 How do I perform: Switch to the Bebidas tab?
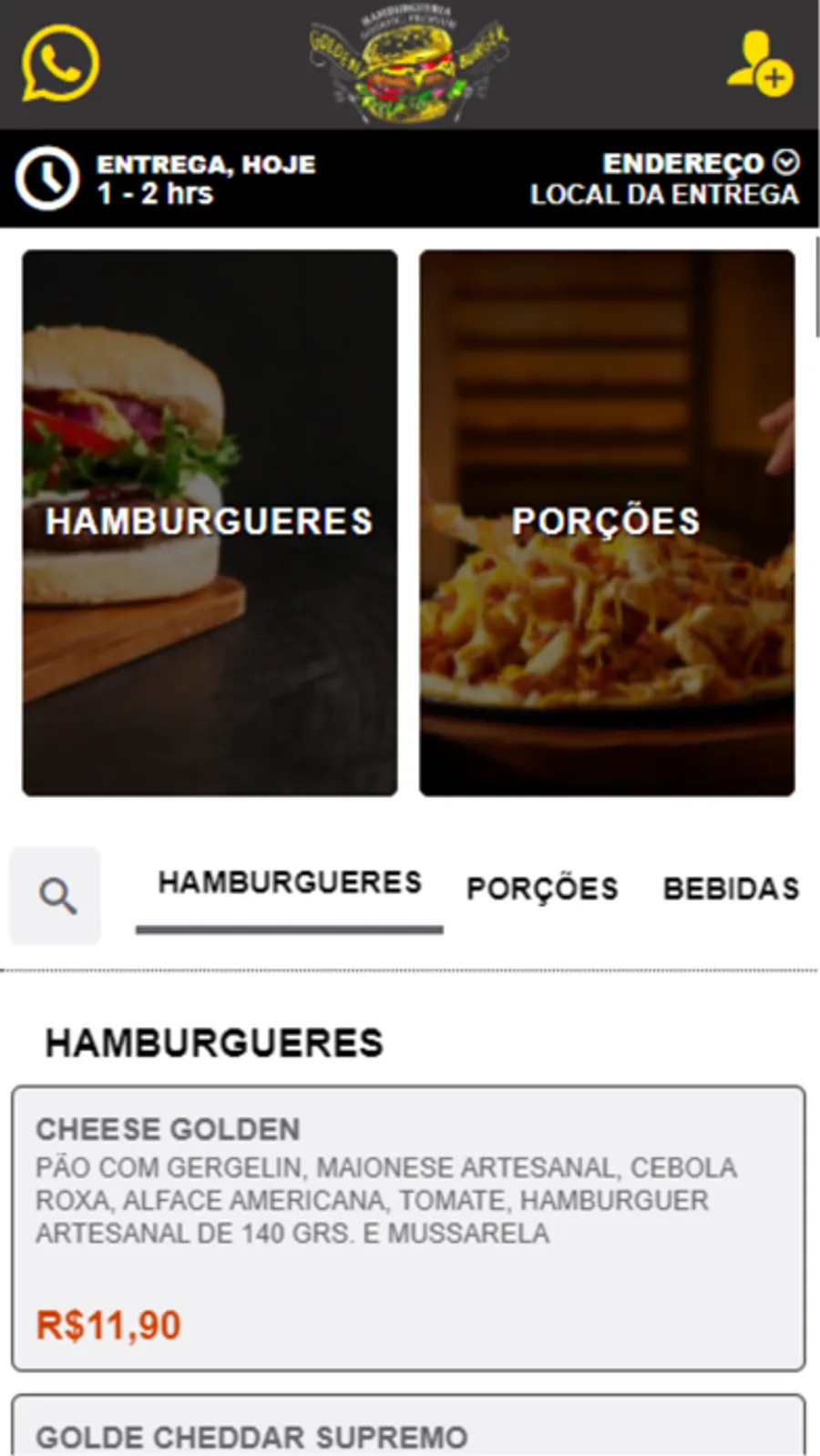[x=731, y=889]
